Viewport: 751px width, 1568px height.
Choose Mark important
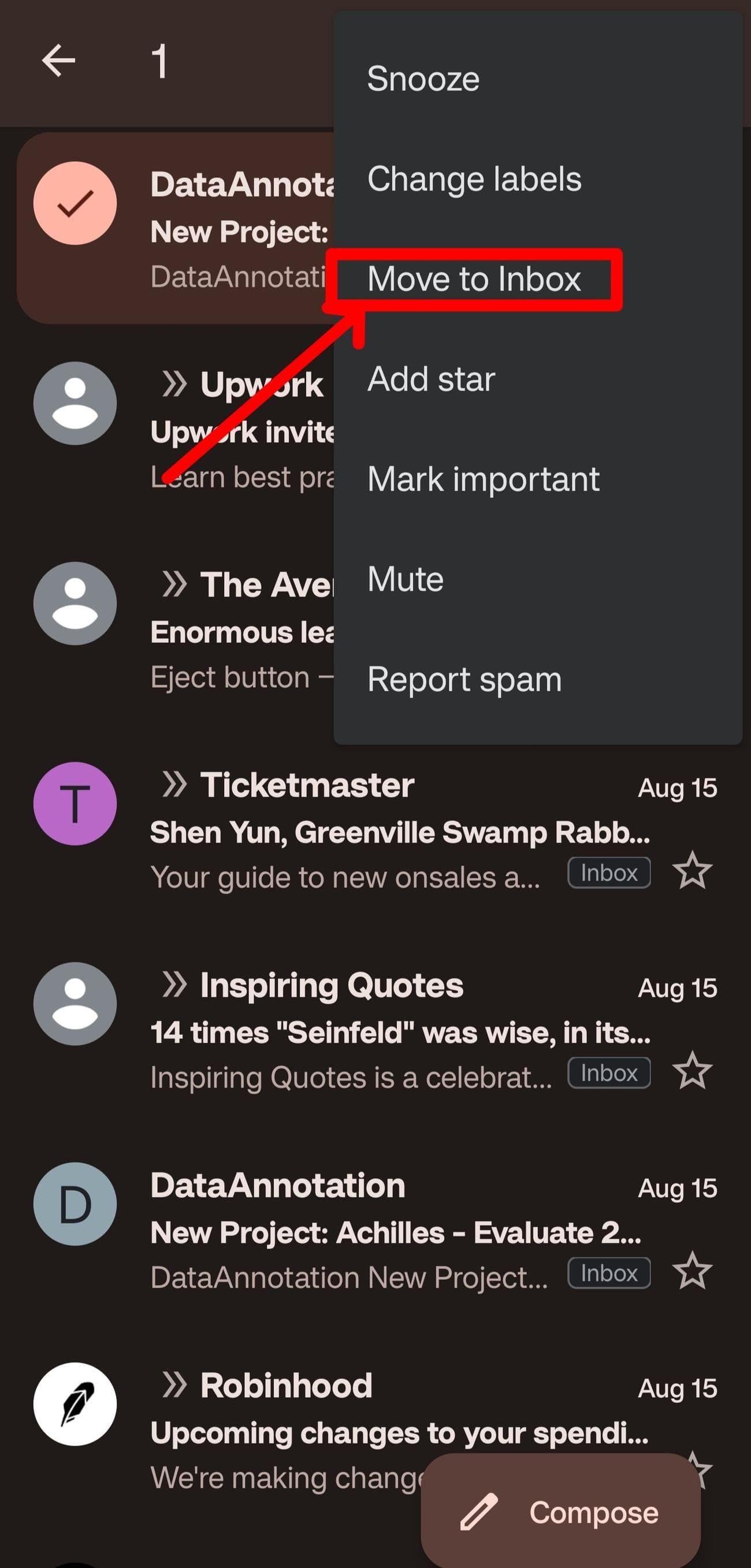click(x=483, y=479)
